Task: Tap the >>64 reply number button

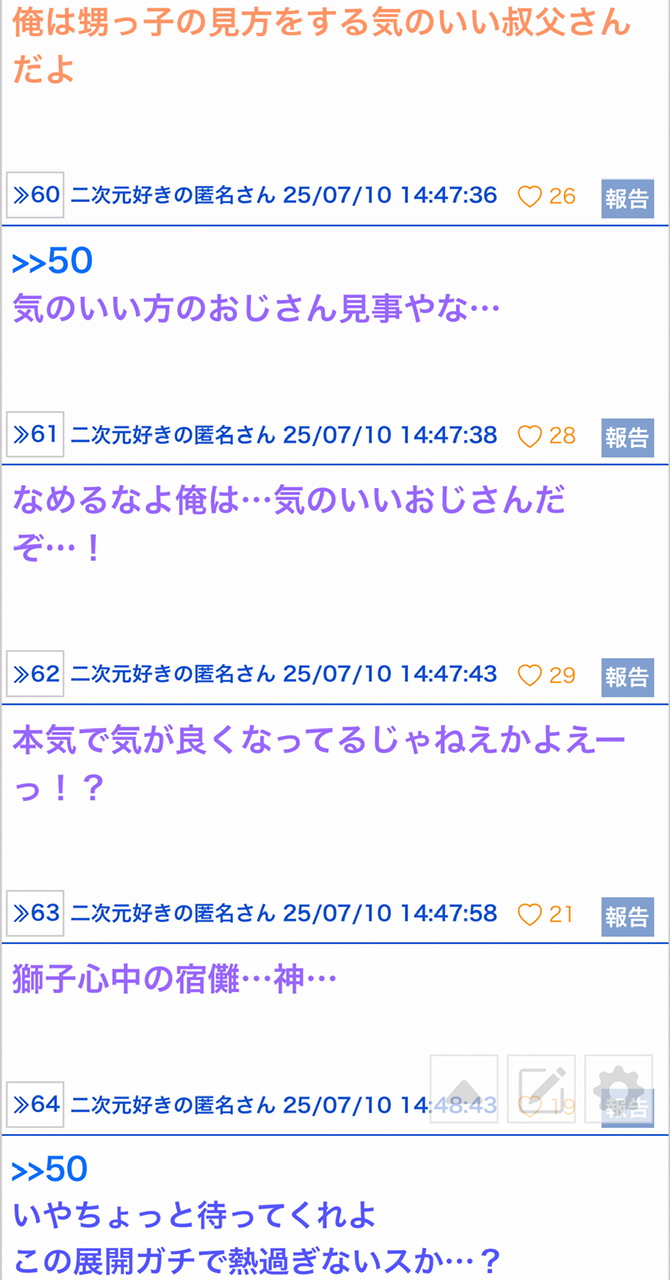Action: click(x=36, y=1105)
